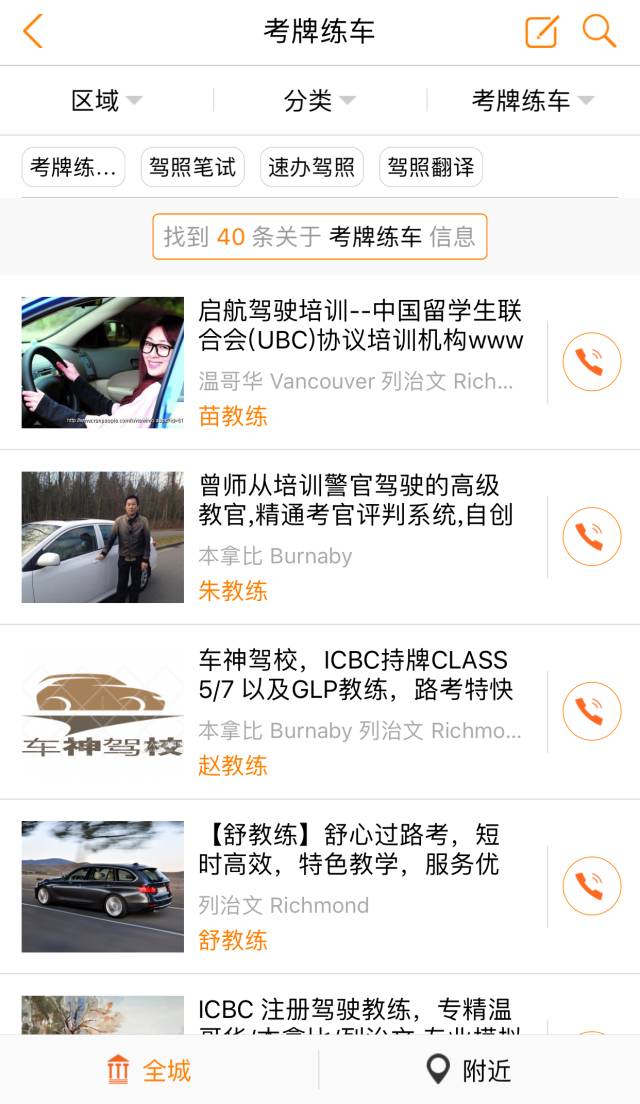Viewport: 640px width, 1104px height.
Task: Open the 启航驾驶培训 listing
Action: pyautogui.click(x=360, y=326)
